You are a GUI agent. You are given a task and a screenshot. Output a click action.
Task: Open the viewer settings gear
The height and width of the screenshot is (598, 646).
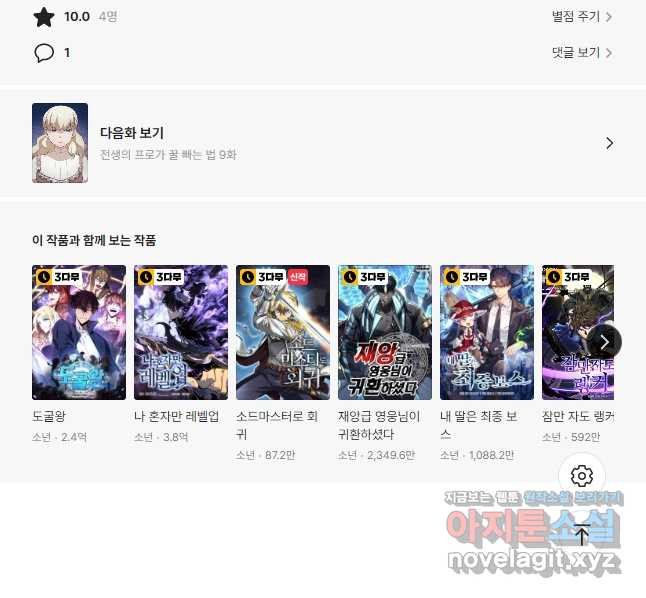[582, 476]
